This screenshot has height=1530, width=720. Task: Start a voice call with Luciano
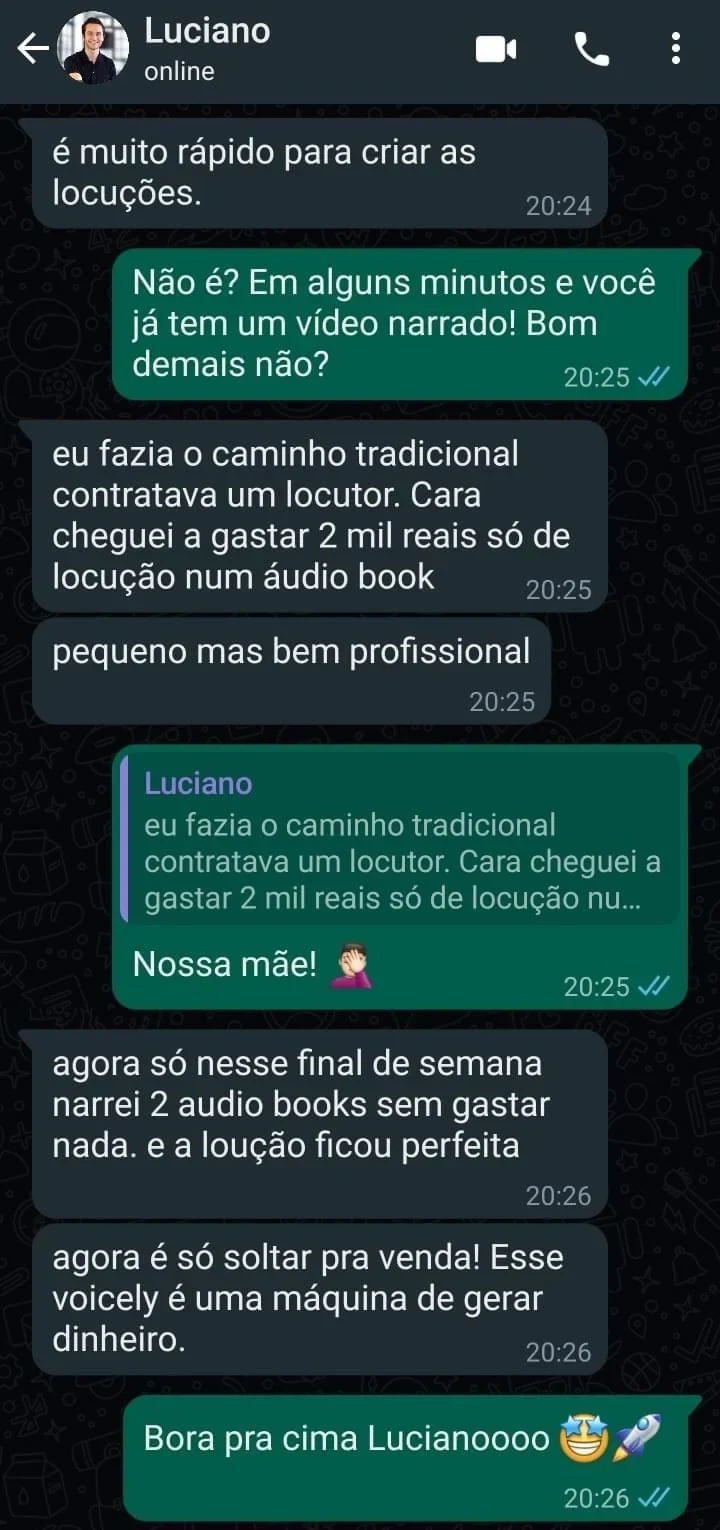(592, 49)
